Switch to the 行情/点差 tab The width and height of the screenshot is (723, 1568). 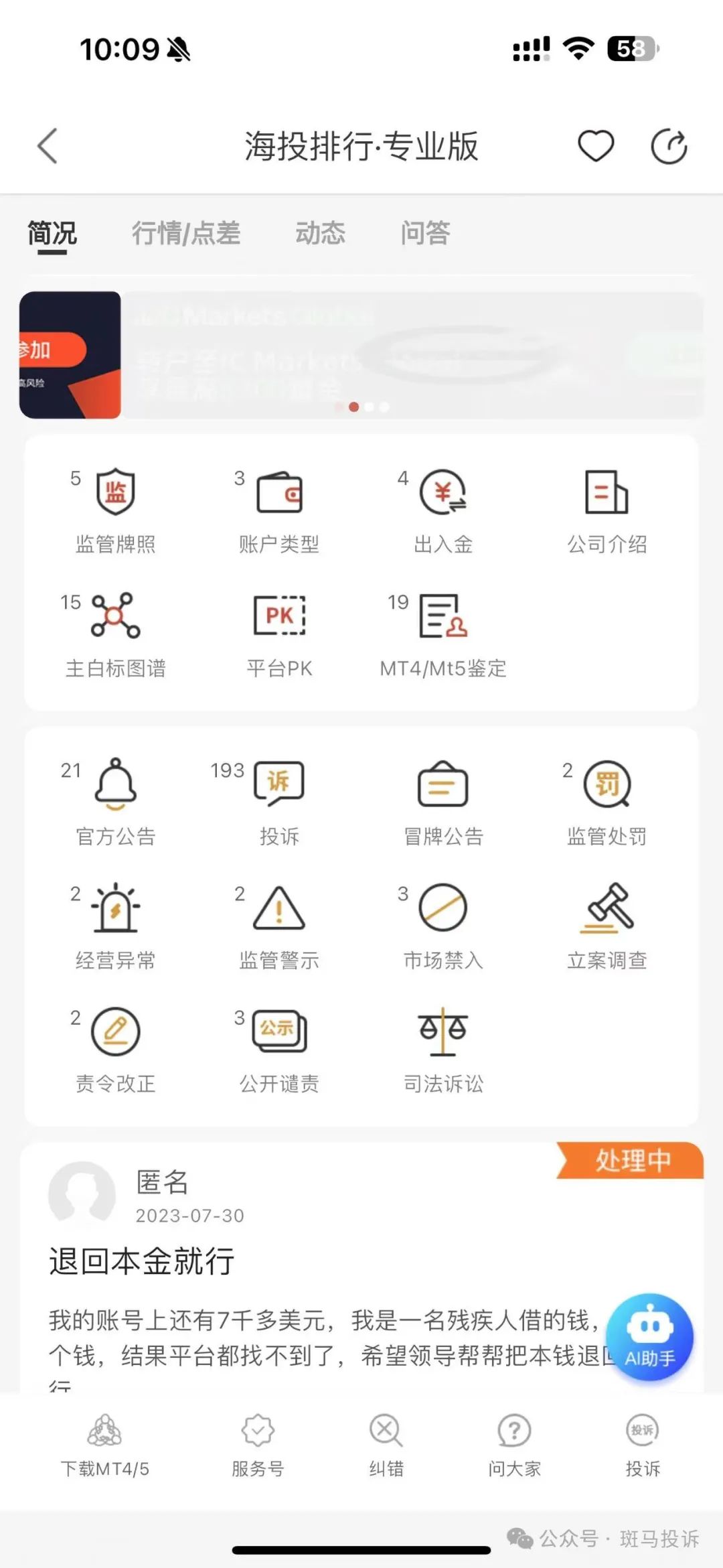[x=185, y=233]
